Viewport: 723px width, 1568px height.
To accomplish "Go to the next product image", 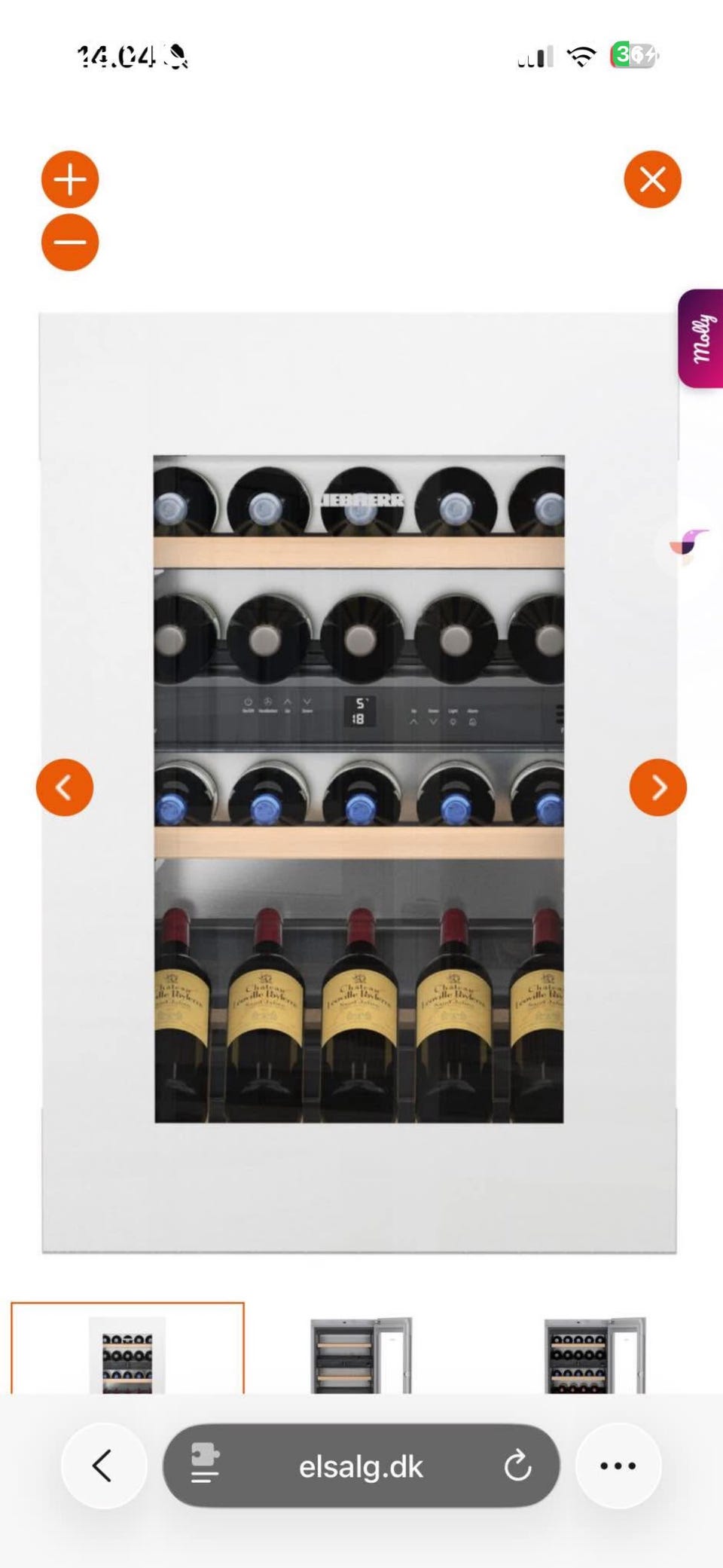I will [657, 787].
